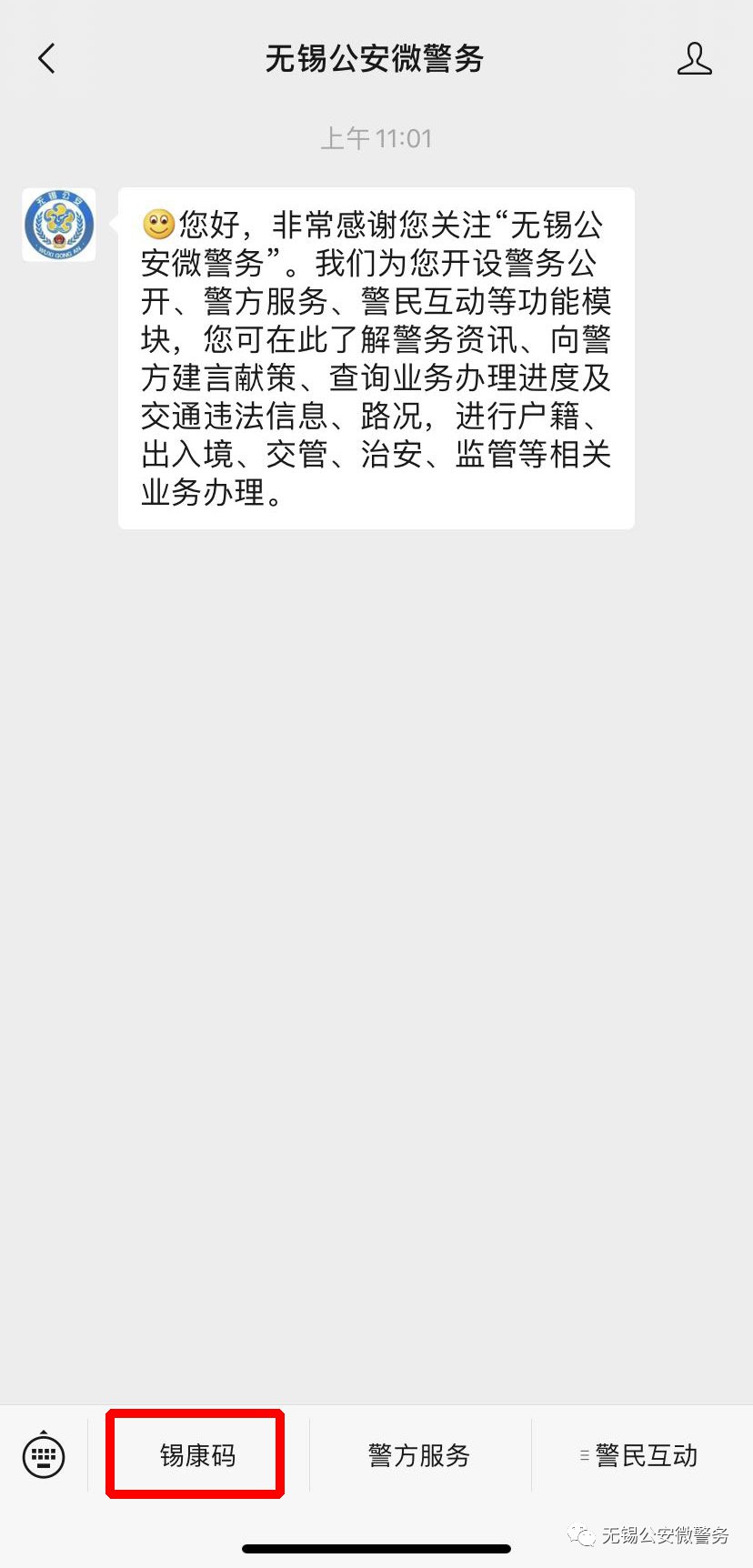Open the account profile icon
The image size is (753, 1568).
tap(694, 59)
